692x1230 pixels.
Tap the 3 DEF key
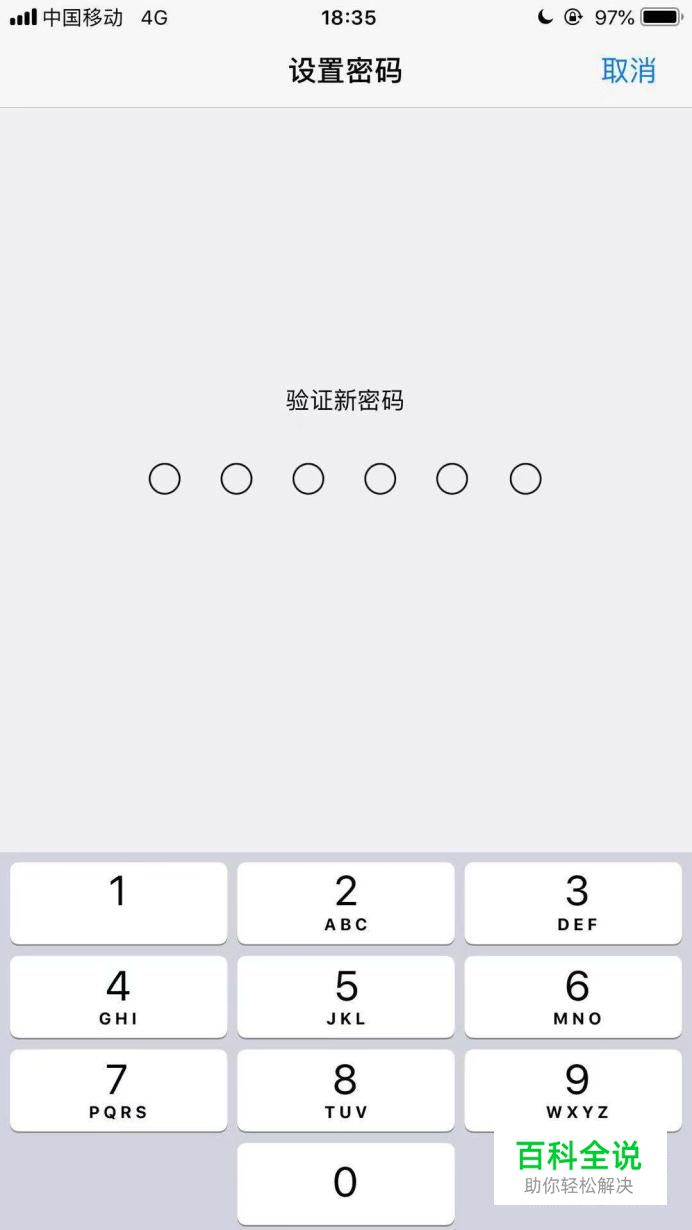573,903
